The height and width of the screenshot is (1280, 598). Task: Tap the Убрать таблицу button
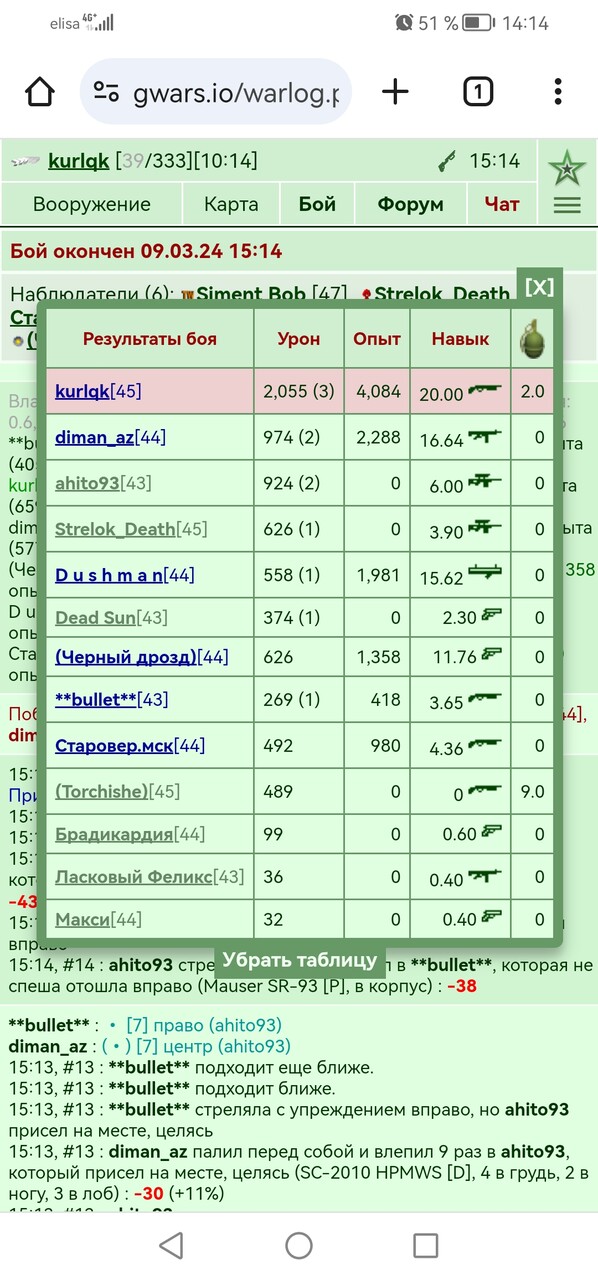click(299, 960)
